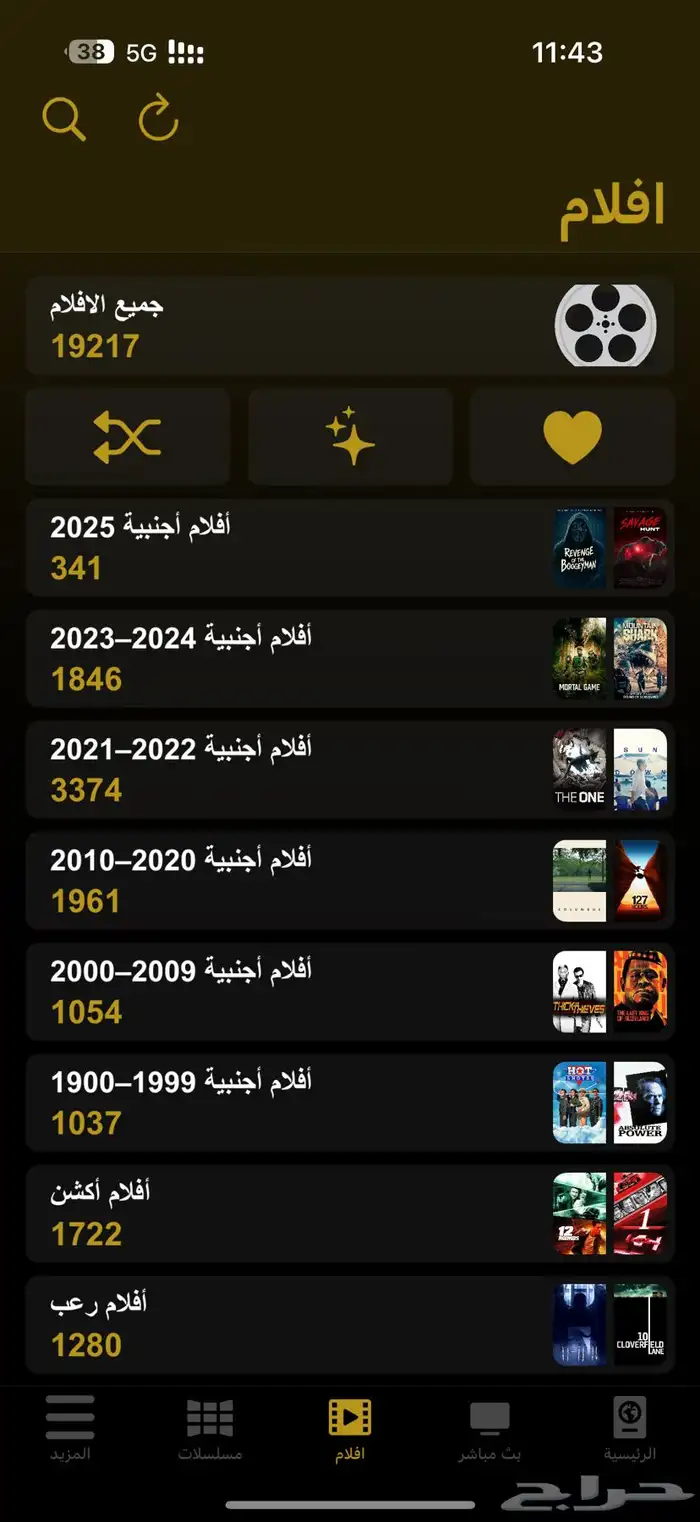Switch to the الرئيسية tab
Image resolution: width=700 pixels, height=1522 pixels.
click(630, 1430)
